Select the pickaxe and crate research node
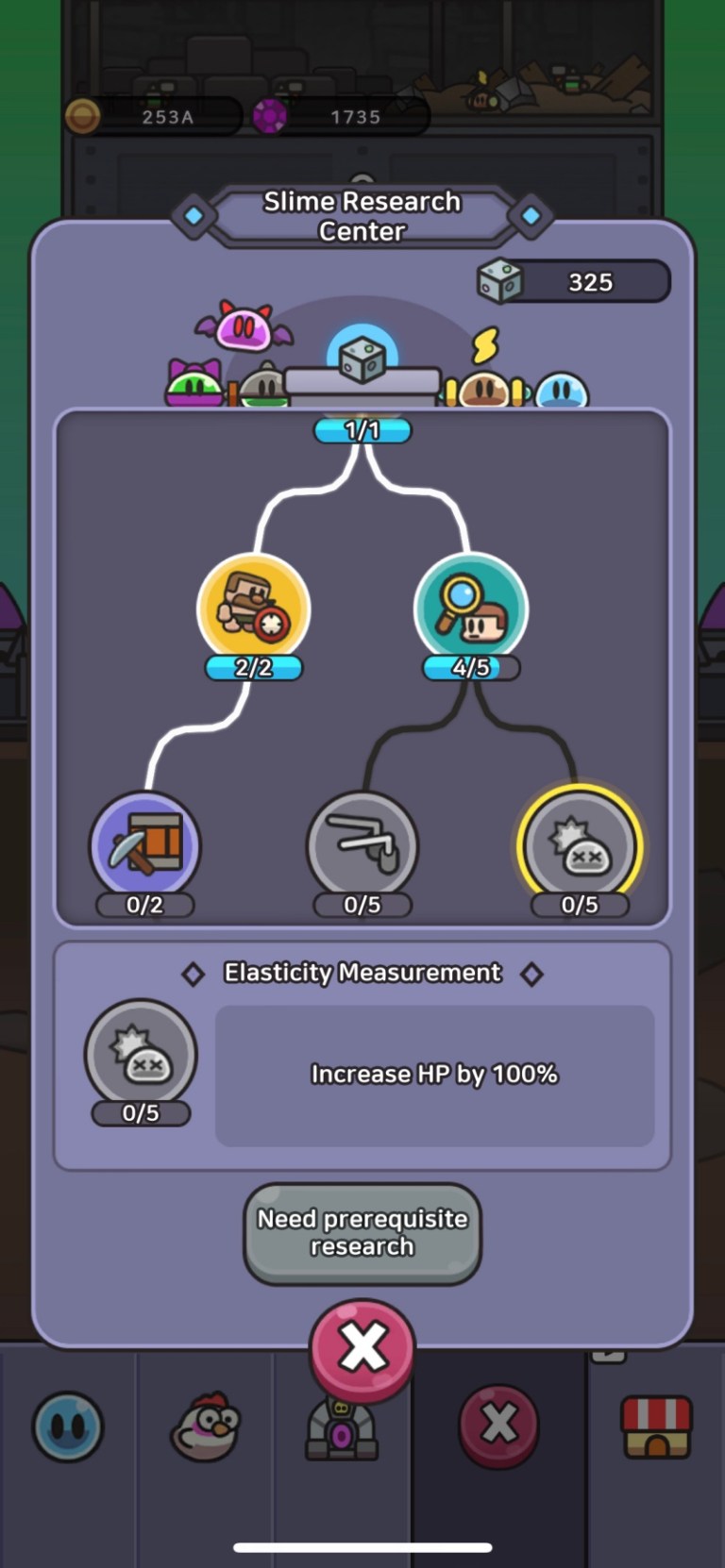725x1568 pixels. (143, 846)
